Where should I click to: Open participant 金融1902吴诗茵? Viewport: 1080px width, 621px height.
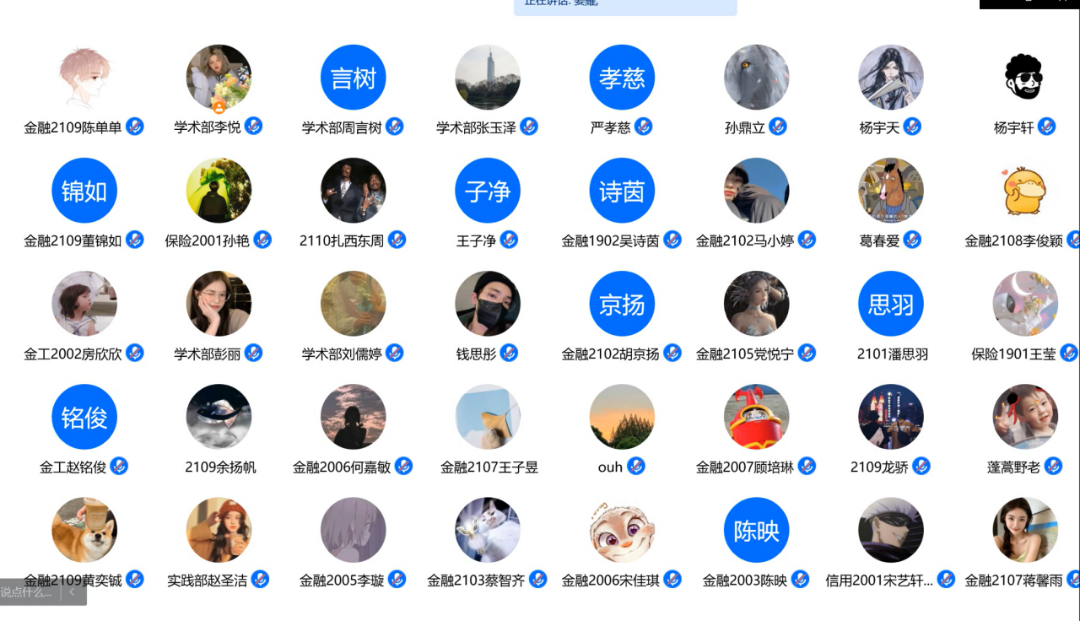[x=622, y=191]
